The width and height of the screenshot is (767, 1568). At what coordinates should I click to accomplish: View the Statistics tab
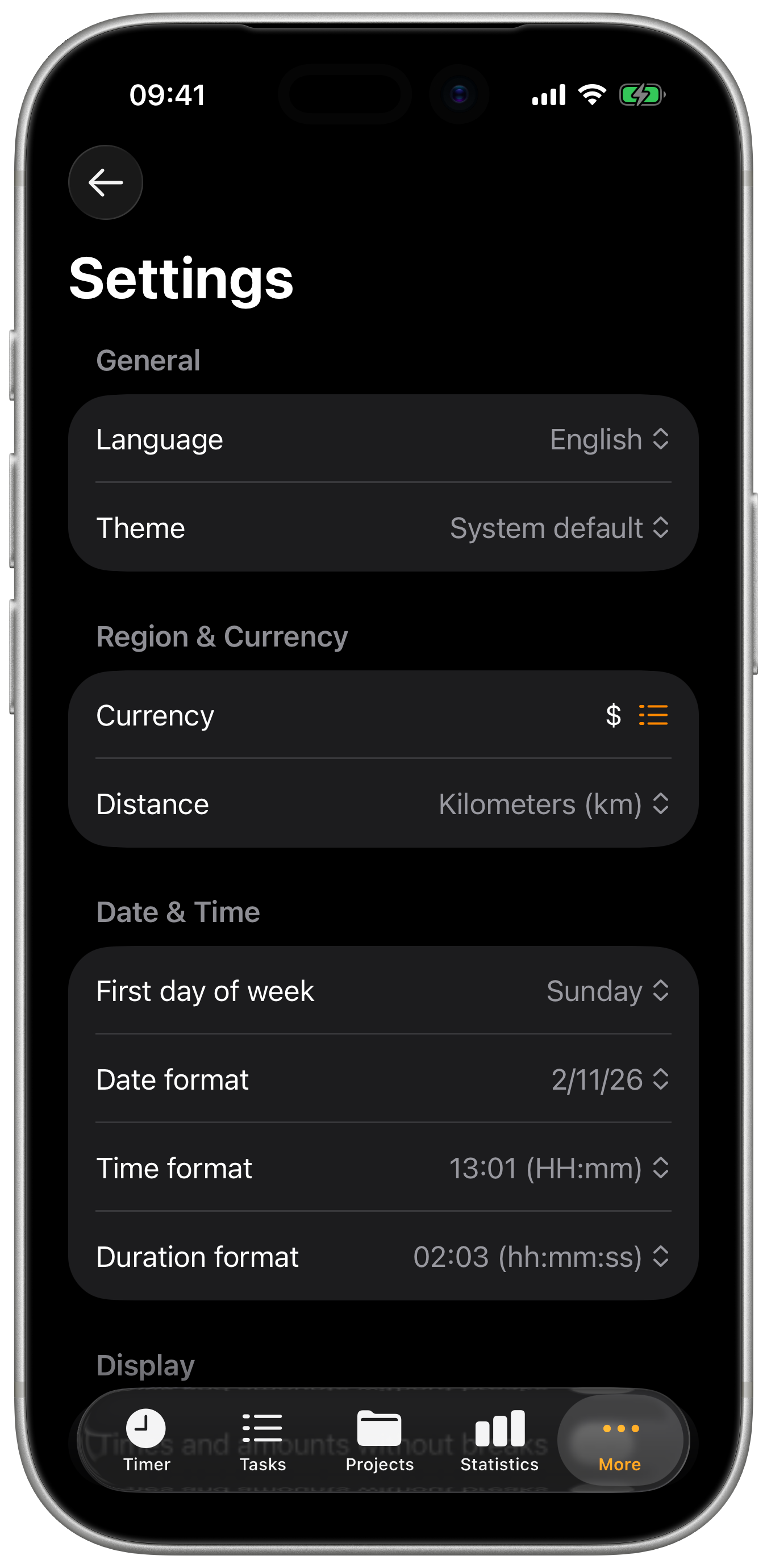coord(499,1440)
